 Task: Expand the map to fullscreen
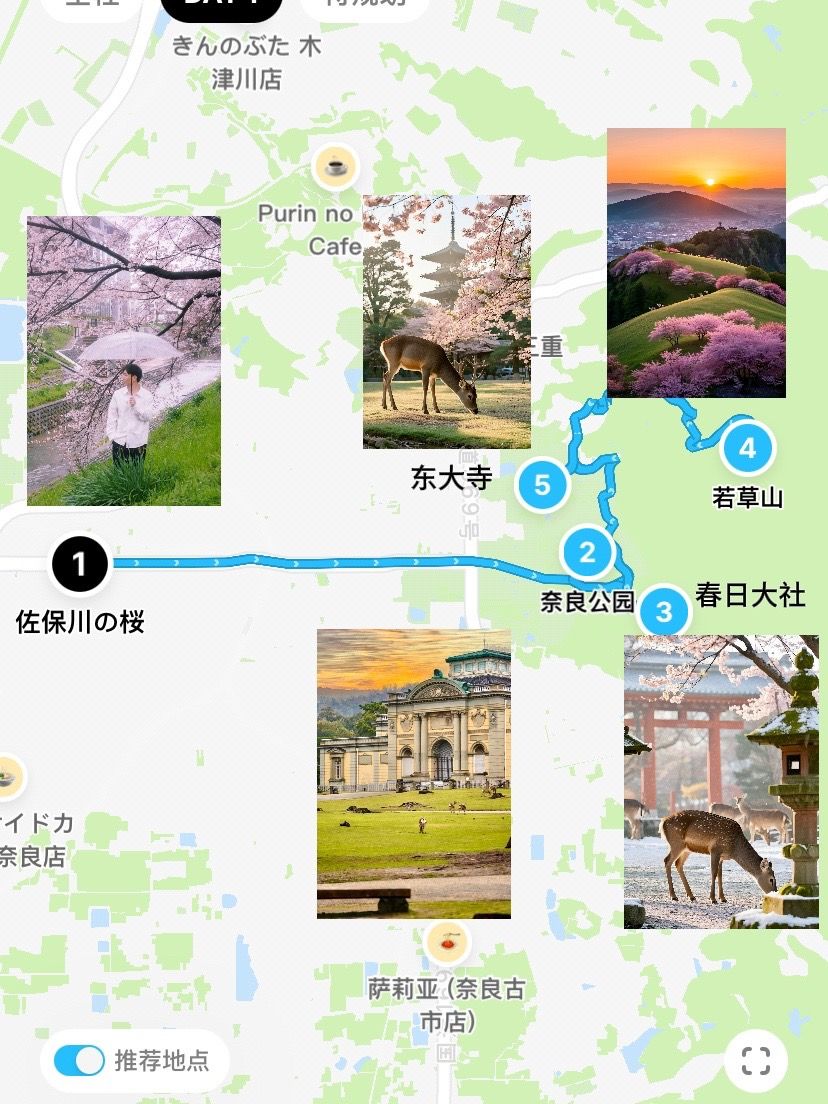tap(756, 1060)
